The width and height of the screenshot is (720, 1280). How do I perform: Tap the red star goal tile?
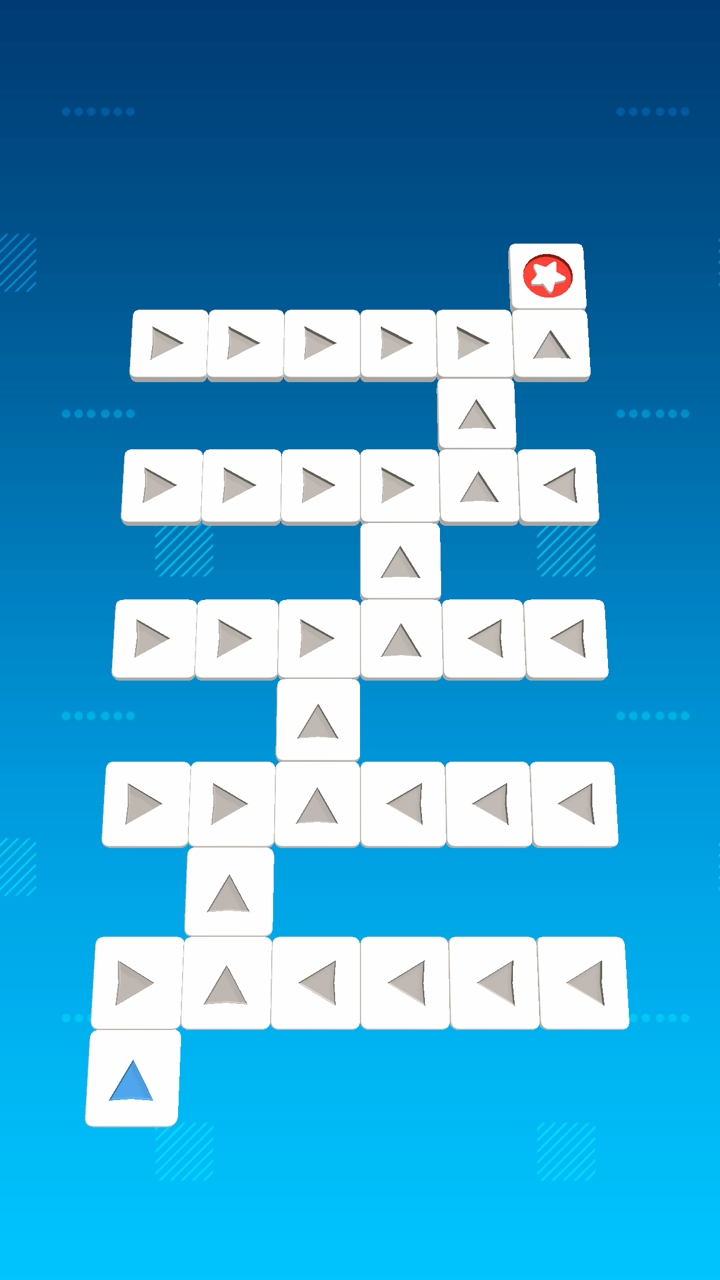(547, 276)
